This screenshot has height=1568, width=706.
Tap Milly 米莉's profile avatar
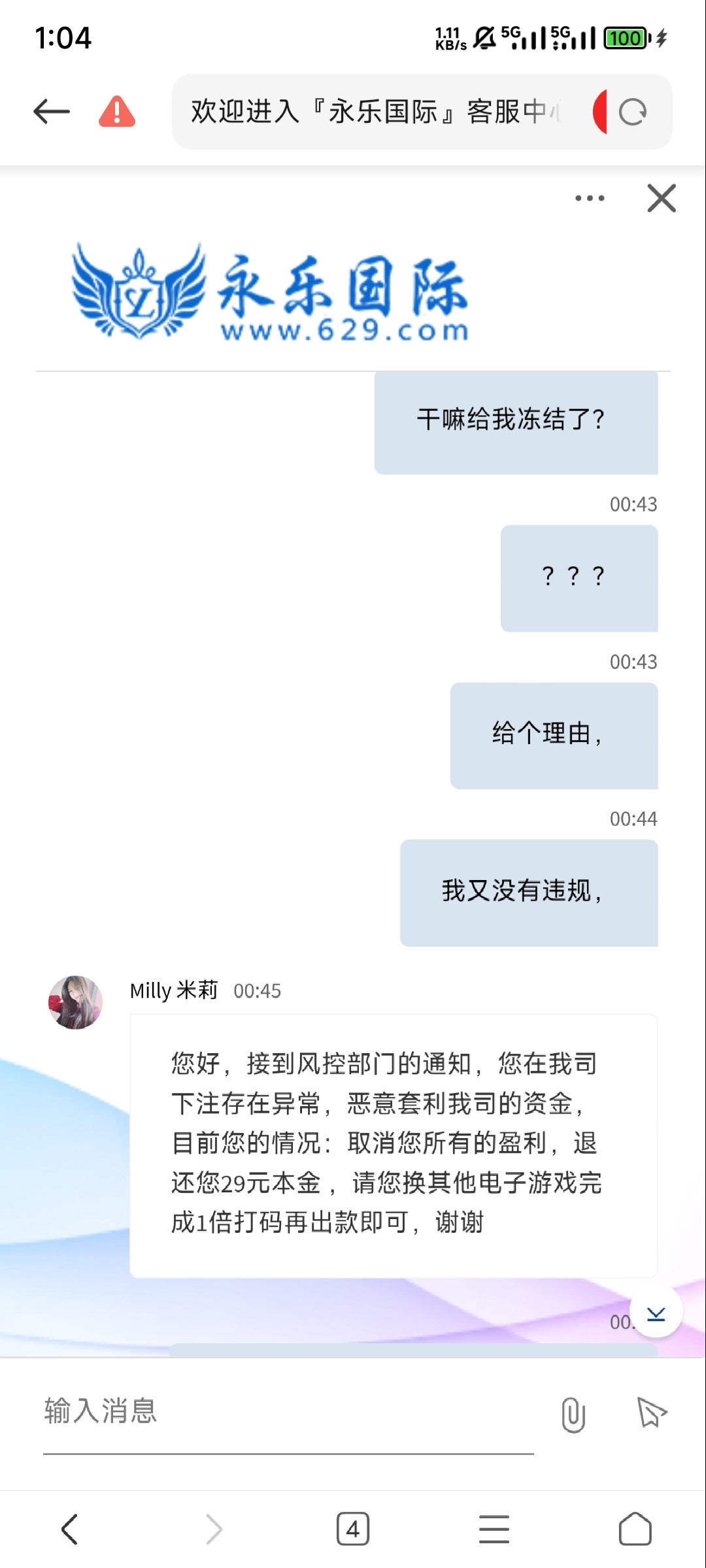point(76,1004)
